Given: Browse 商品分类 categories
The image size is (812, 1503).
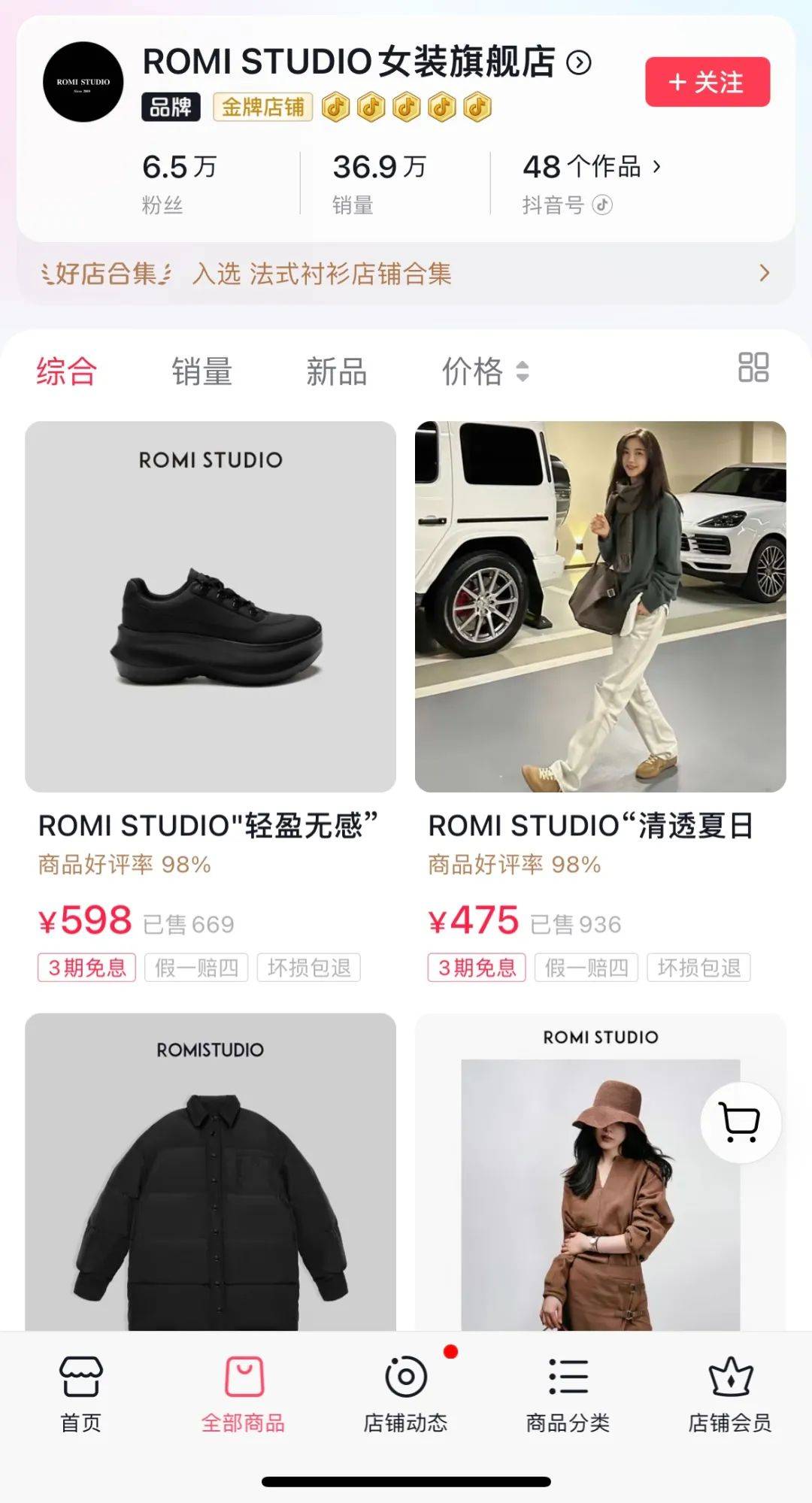Looking at the screenshot, I should pyautogui.click(x=568, y=1393).
